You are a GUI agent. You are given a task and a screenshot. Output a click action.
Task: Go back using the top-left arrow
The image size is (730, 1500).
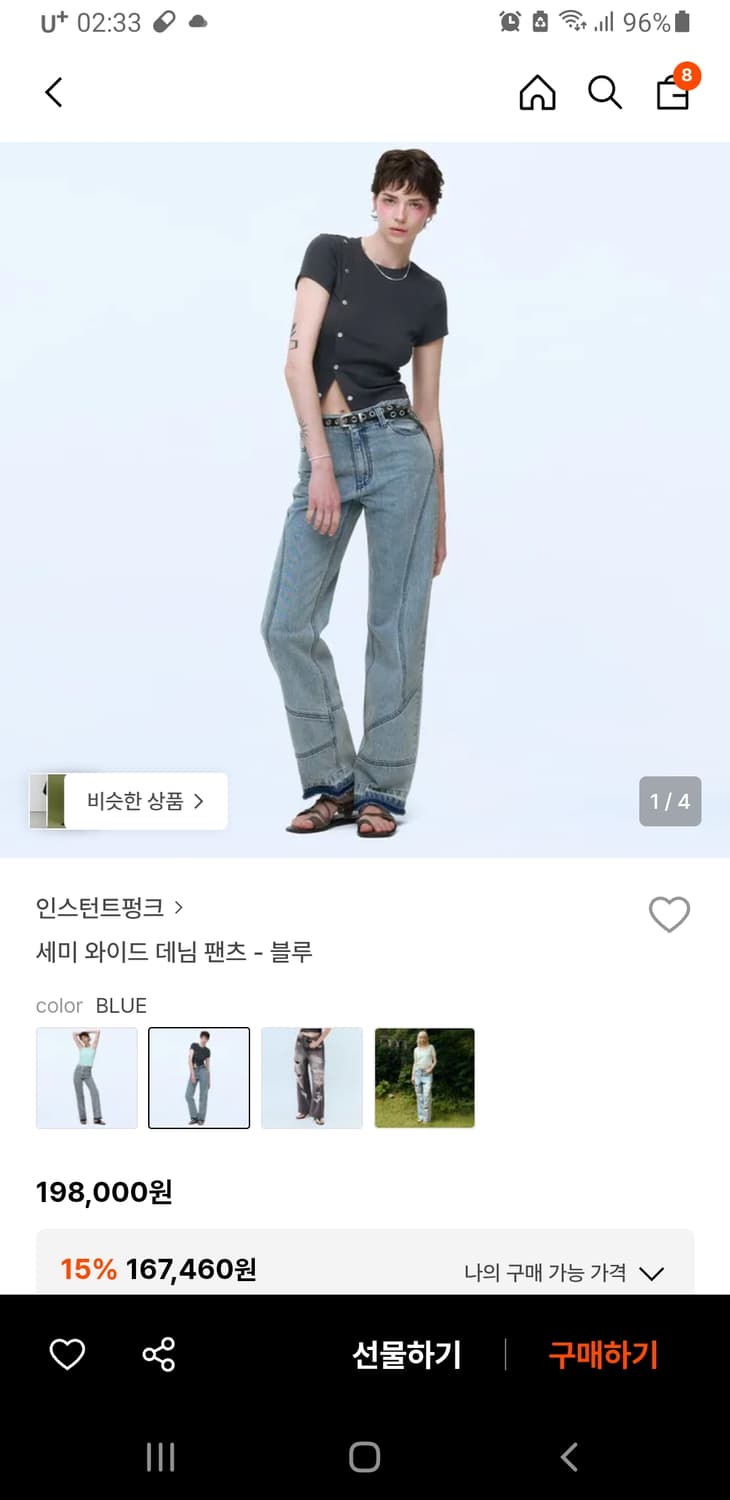point(53,92)
